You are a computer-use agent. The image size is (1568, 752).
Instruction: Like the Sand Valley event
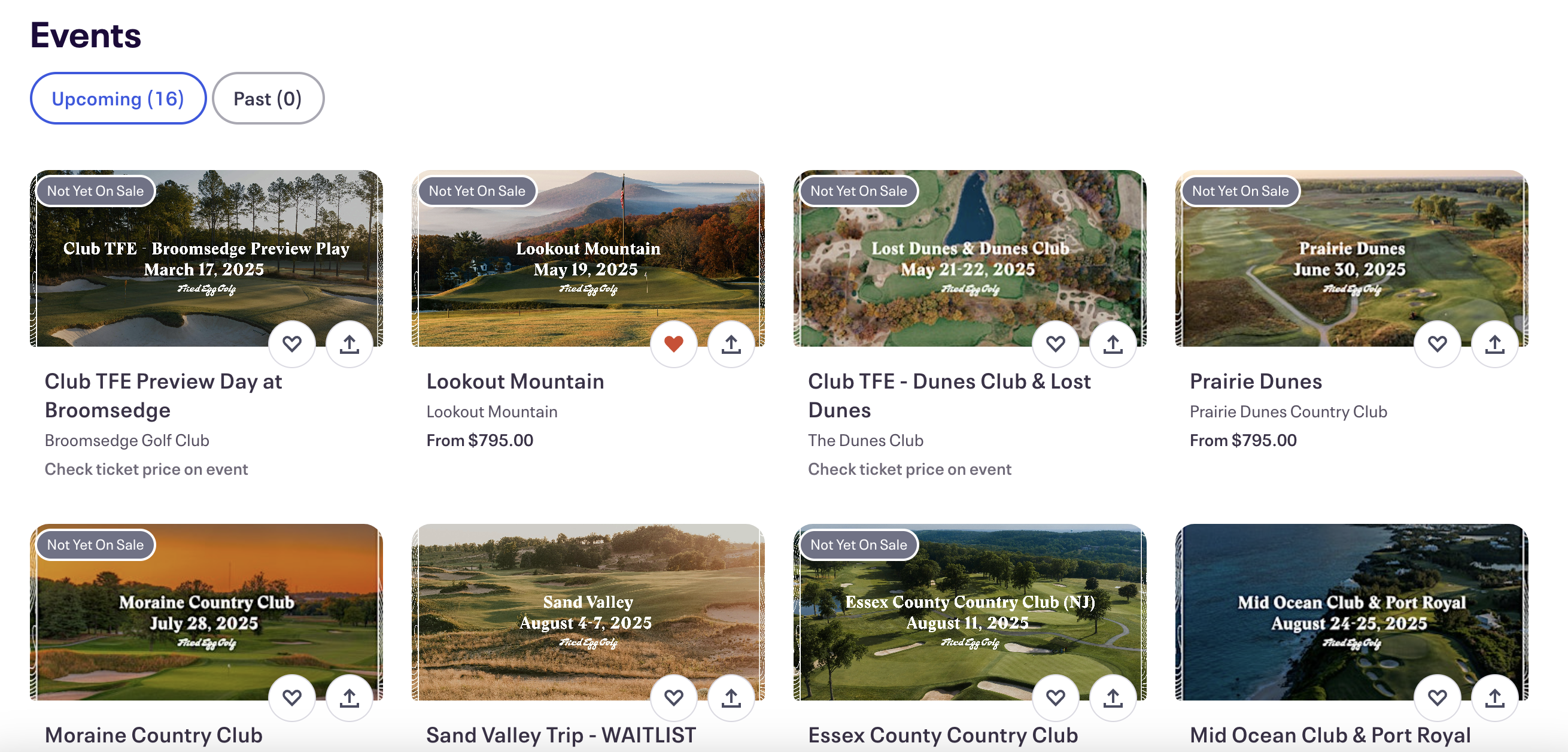point(674,698)
